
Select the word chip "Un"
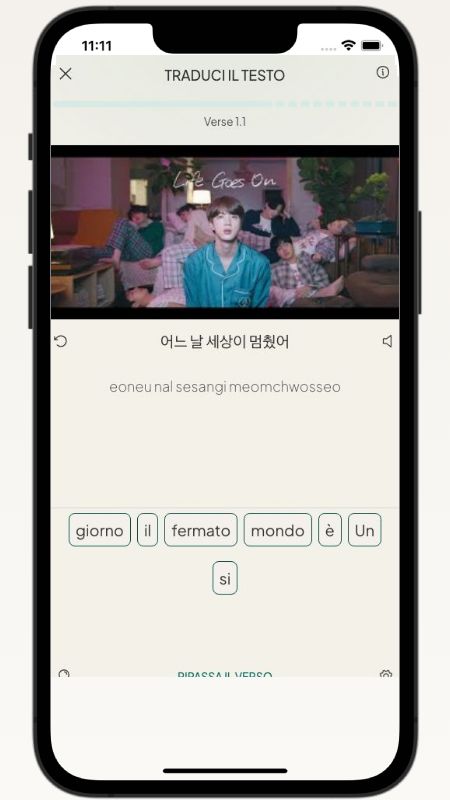click(364, 530)
